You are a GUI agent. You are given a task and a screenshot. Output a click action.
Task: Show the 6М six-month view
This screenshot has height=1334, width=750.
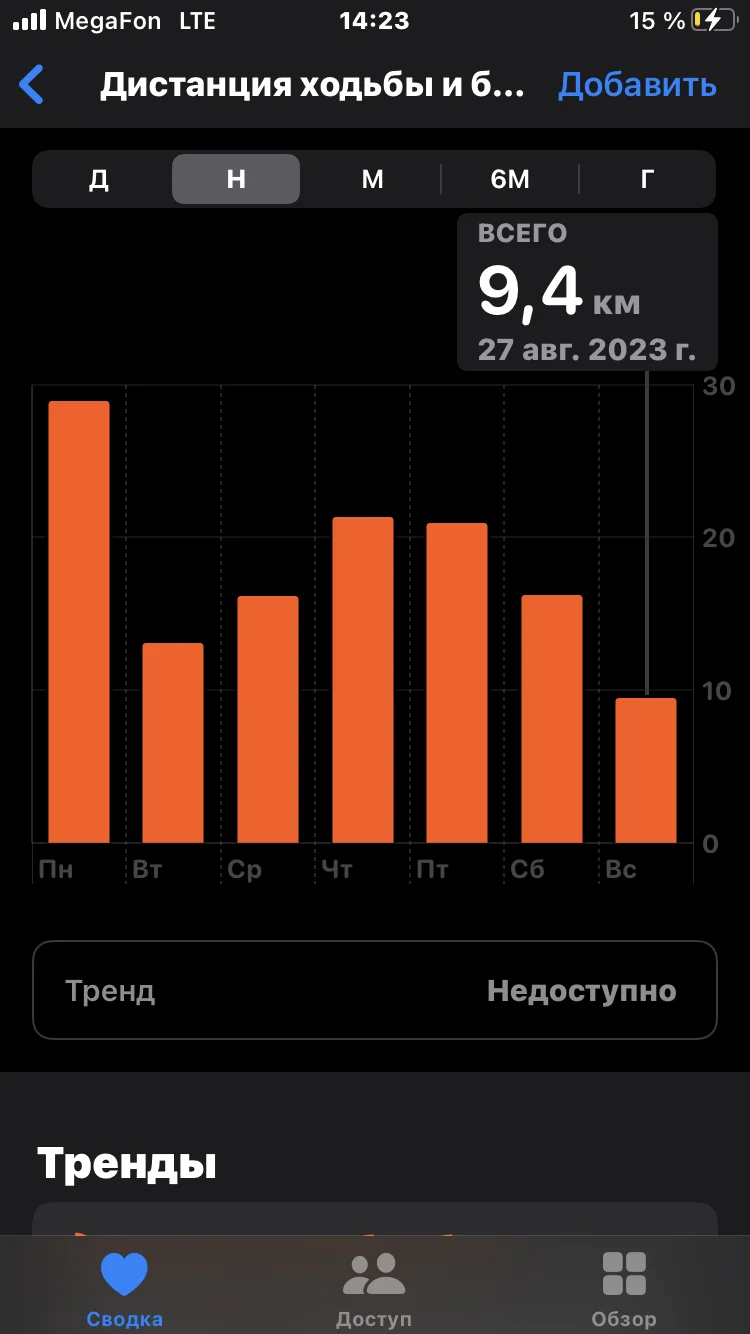point(510,179)
